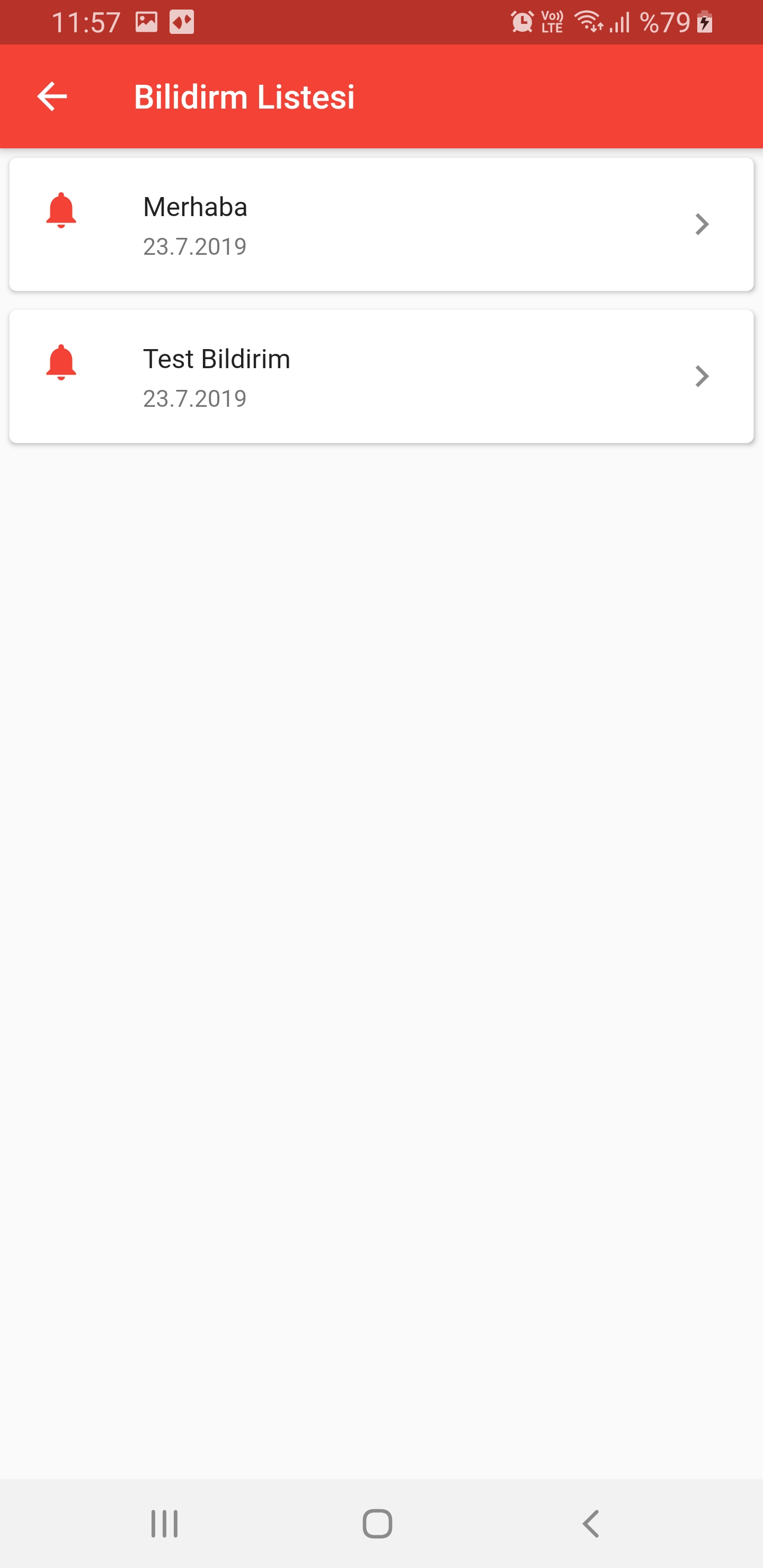Open the Test Bildirim notification
This screenshot has height=1568, width=763.
[381, 376]
